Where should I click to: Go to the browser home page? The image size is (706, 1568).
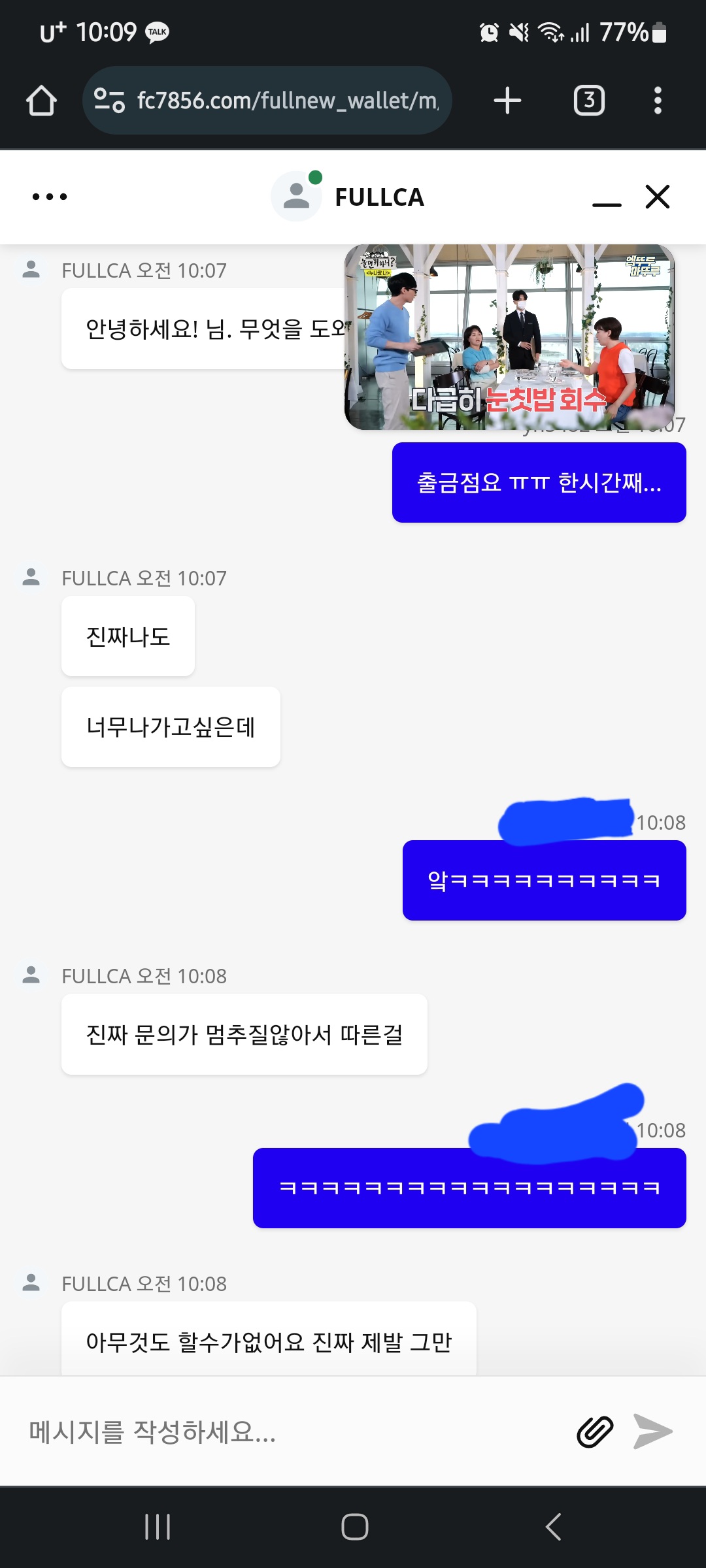tap(41, 101)
